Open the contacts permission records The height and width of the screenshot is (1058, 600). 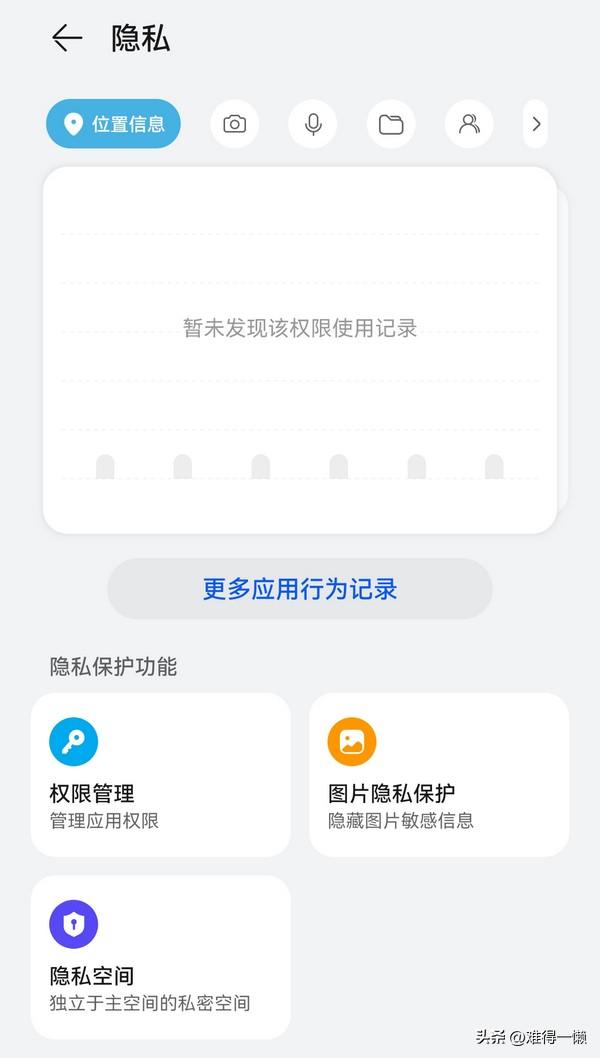(x=469, y=124)
